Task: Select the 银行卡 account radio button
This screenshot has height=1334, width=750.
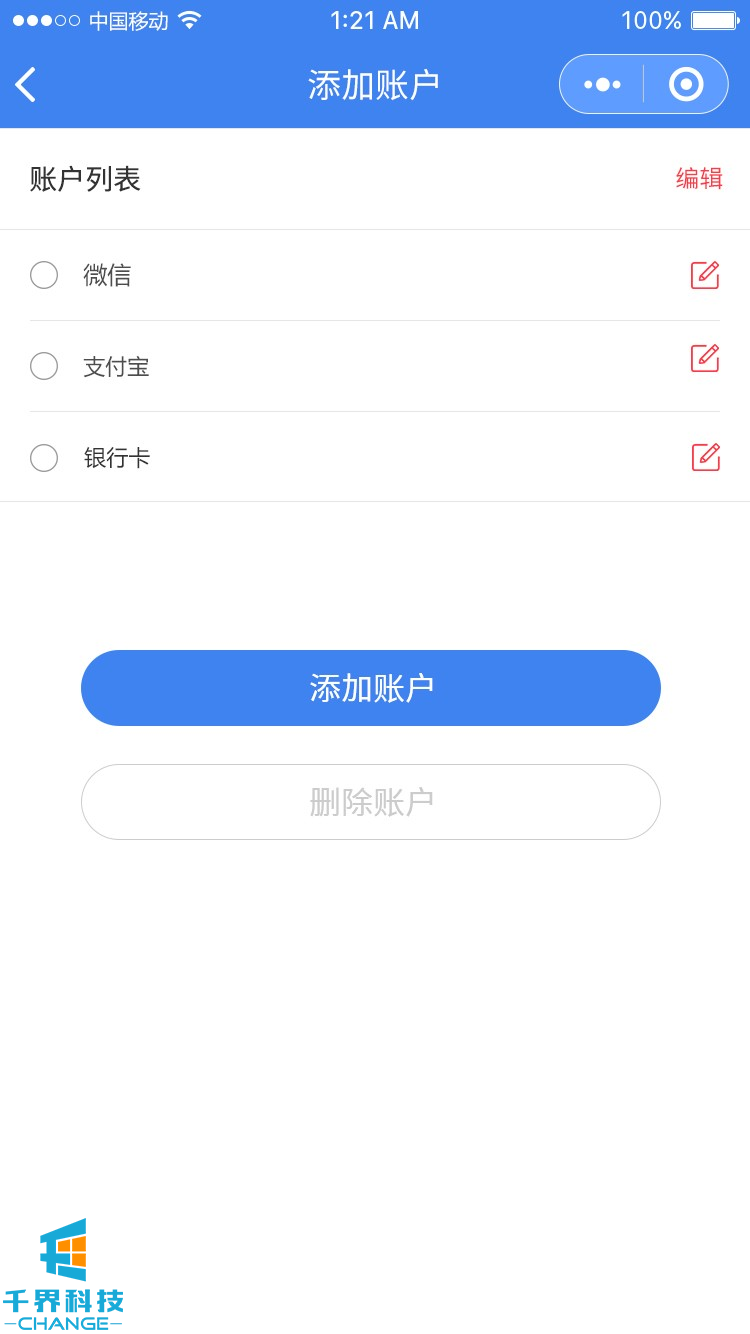Action: coord(44,458)
